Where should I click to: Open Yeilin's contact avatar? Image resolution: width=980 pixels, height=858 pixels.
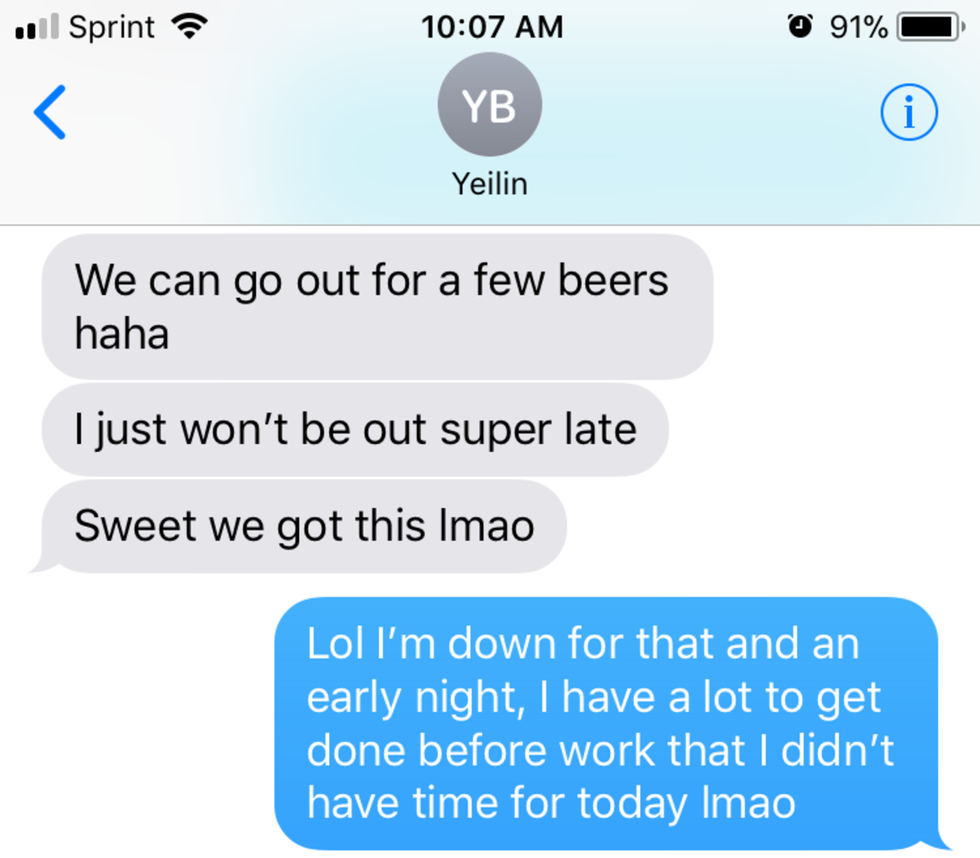click(490, 106)
